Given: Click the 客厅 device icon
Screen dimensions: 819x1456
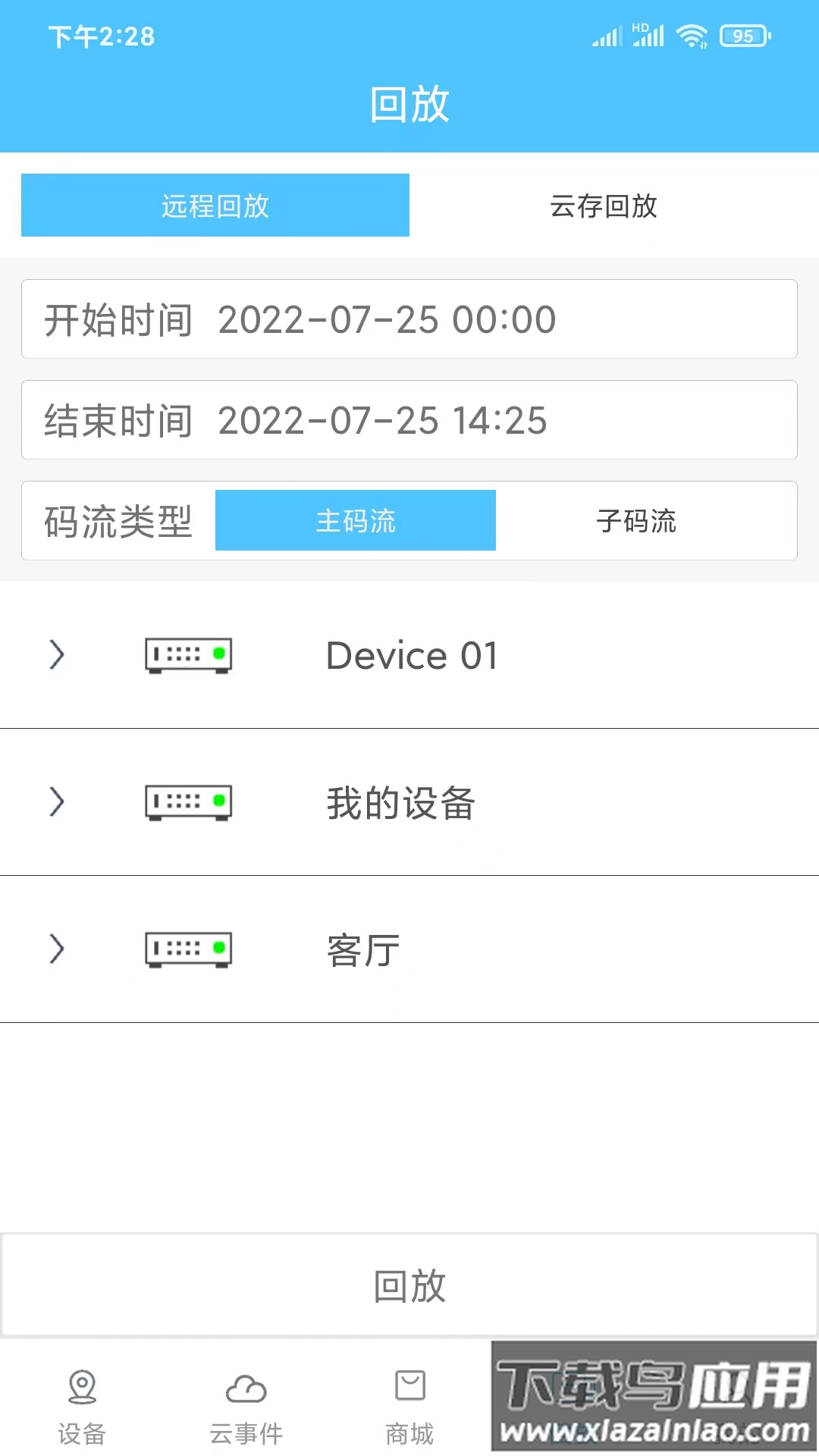Looking at the screenshot, I should (x=187, y=949).
